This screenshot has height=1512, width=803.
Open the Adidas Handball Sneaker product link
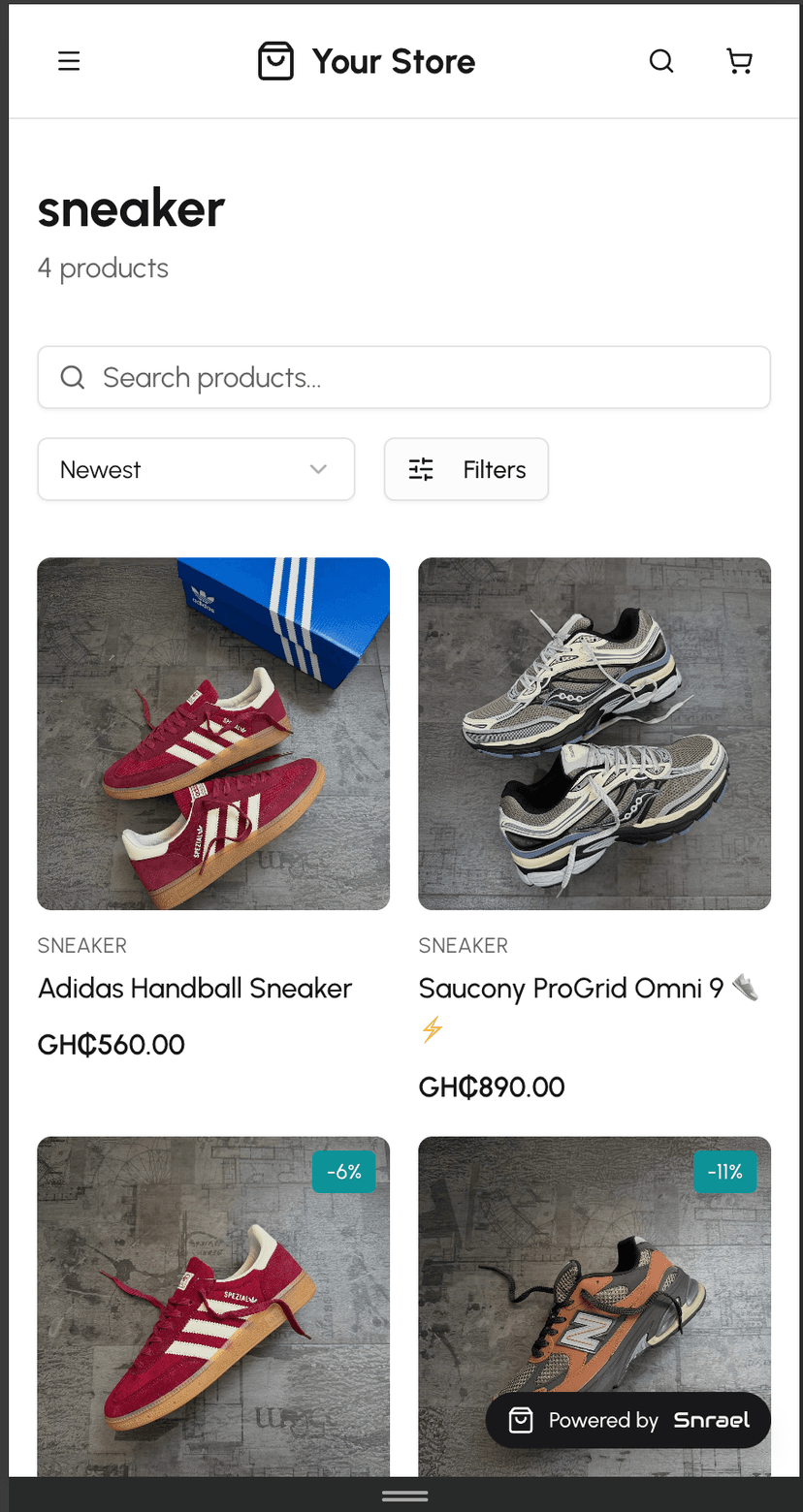[194, 988]
